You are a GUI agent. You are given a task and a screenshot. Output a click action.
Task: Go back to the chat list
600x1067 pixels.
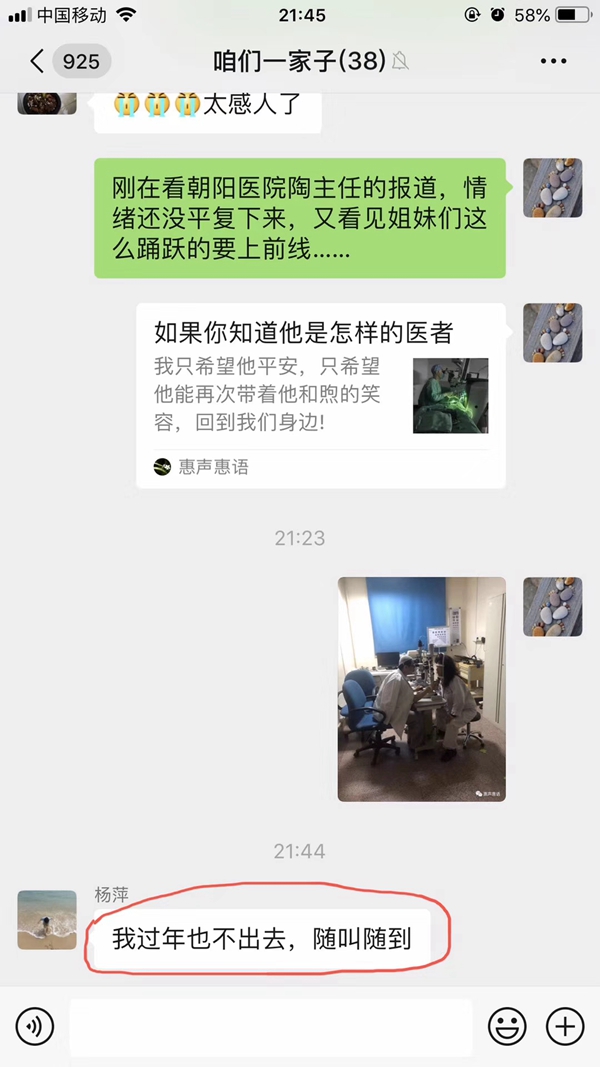[x=38, y=61]
